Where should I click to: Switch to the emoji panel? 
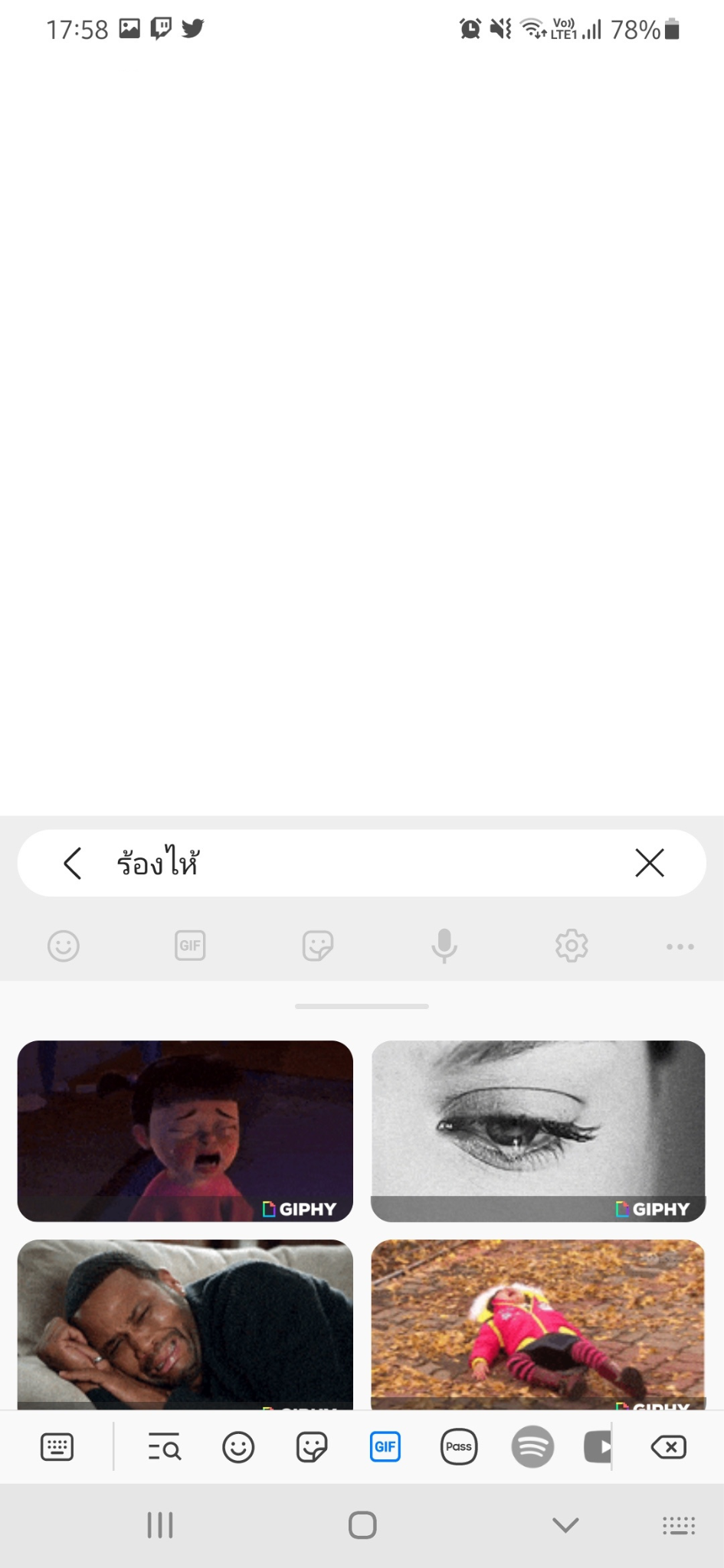(238, 1447)
